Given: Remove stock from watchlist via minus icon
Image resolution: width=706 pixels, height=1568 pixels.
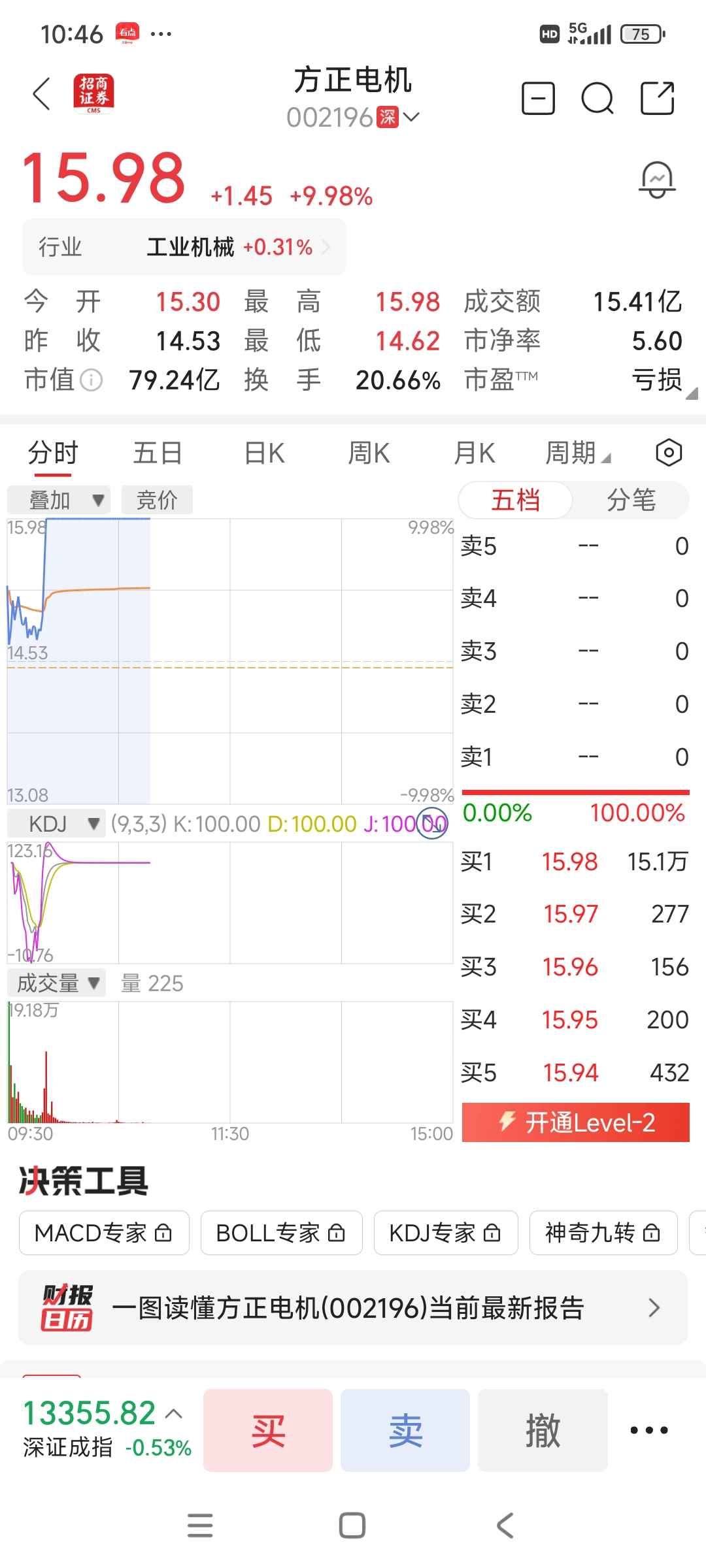Looking at the screenshot, I should coord(538,99).
